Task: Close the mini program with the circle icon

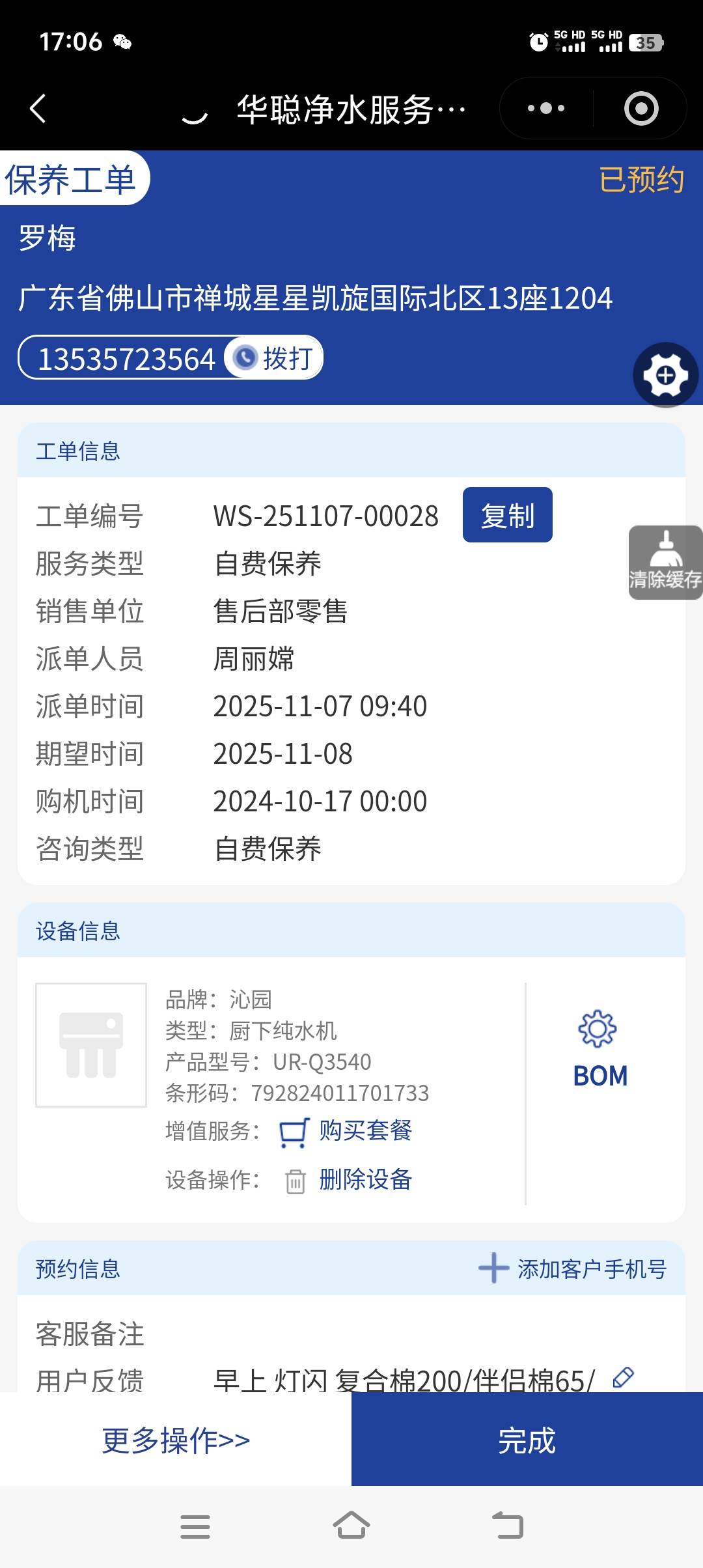Action: pyautogui.click(x=641, y=108)
